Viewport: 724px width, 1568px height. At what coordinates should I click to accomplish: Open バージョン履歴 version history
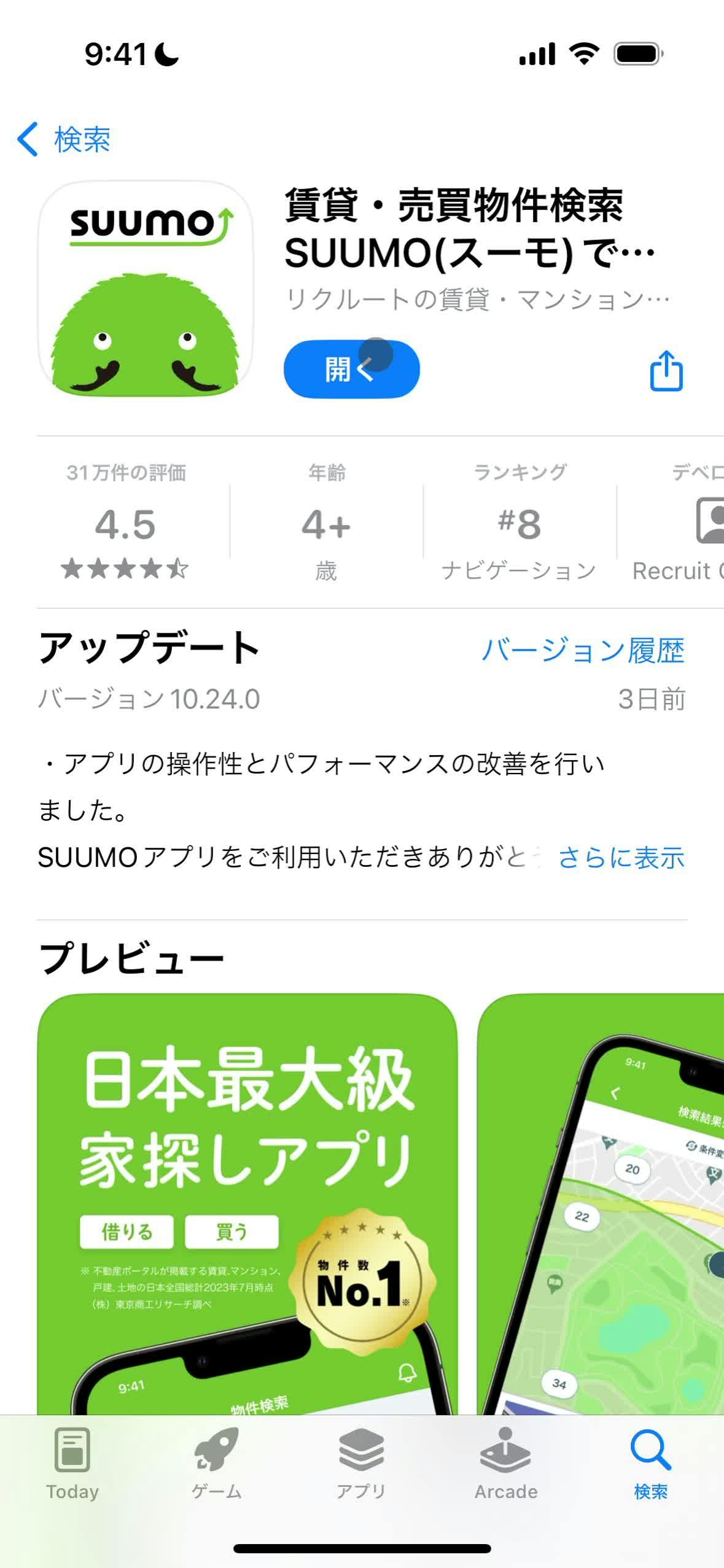click(582, 650)
